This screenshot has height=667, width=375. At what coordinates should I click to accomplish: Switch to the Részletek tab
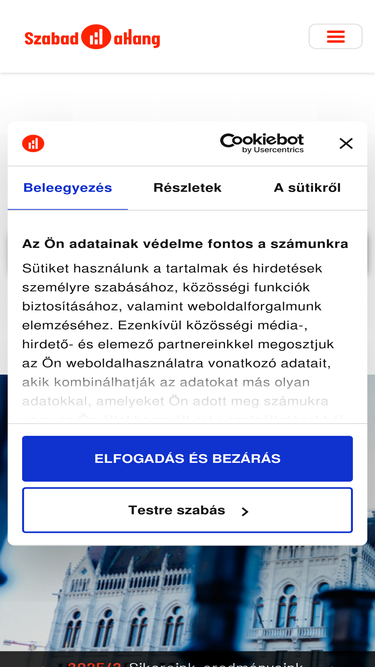(x=188, y=188)
